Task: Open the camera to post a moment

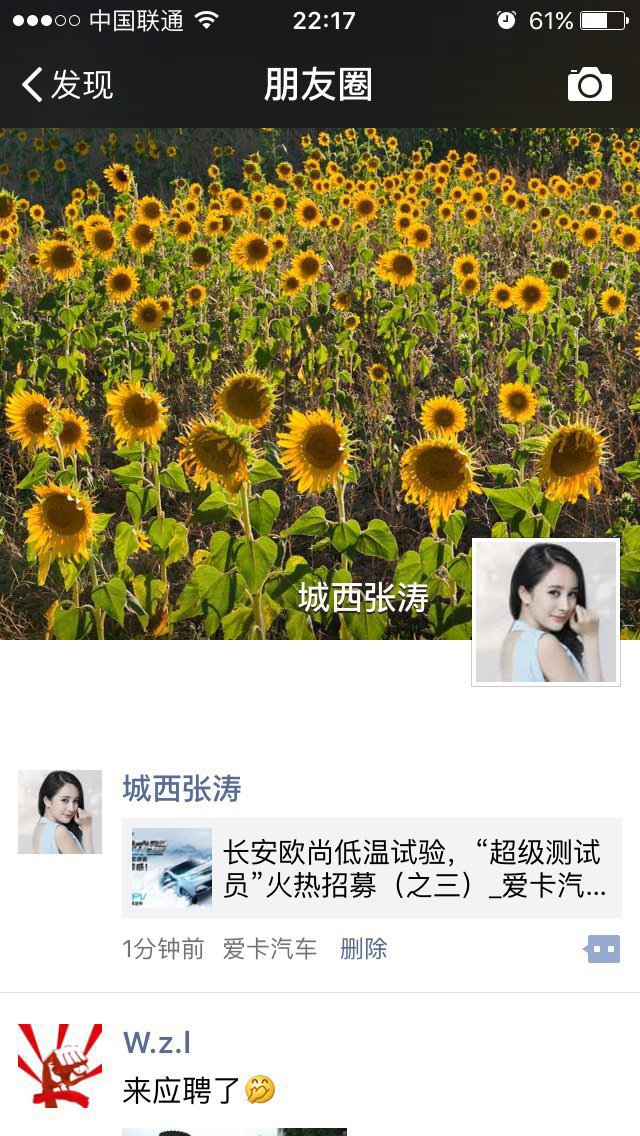Action: coord(589,85)
